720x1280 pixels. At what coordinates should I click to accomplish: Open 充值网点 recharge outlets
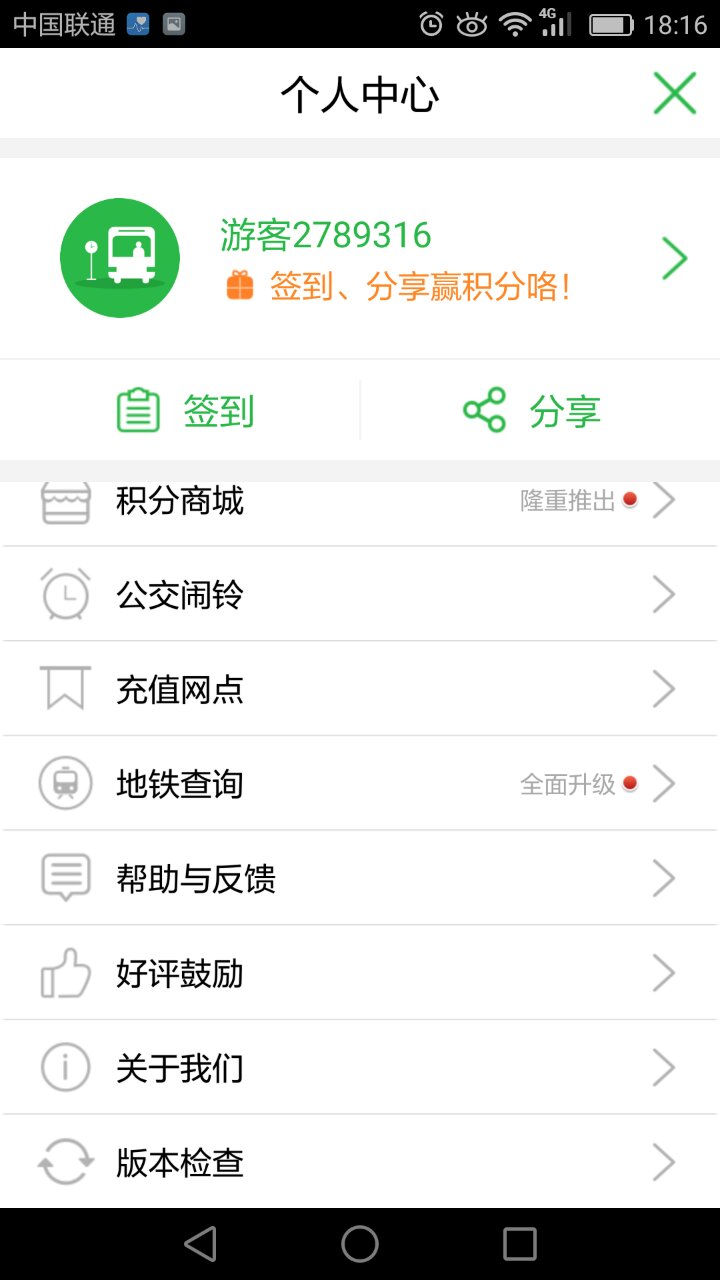coord(360,689)
